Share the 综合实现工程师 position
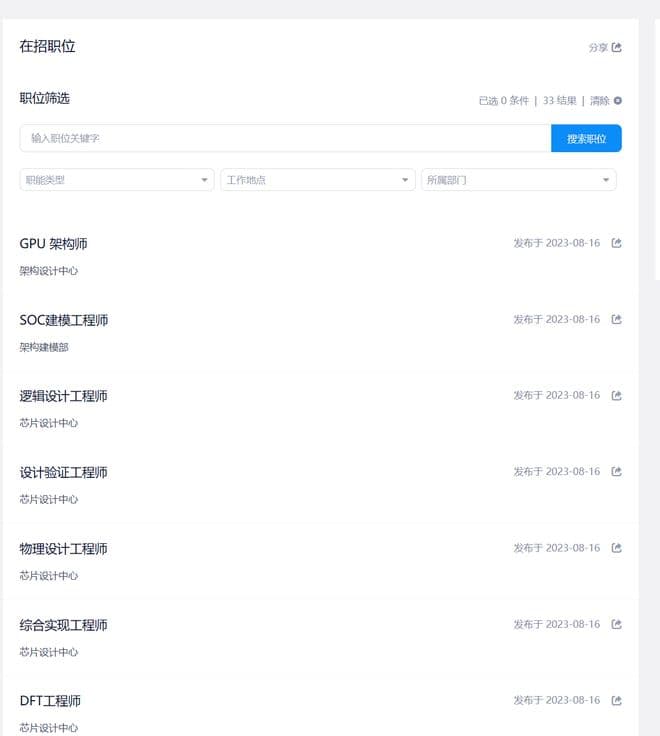This screenshot has width=660, height=736. (x=617, y=625)
